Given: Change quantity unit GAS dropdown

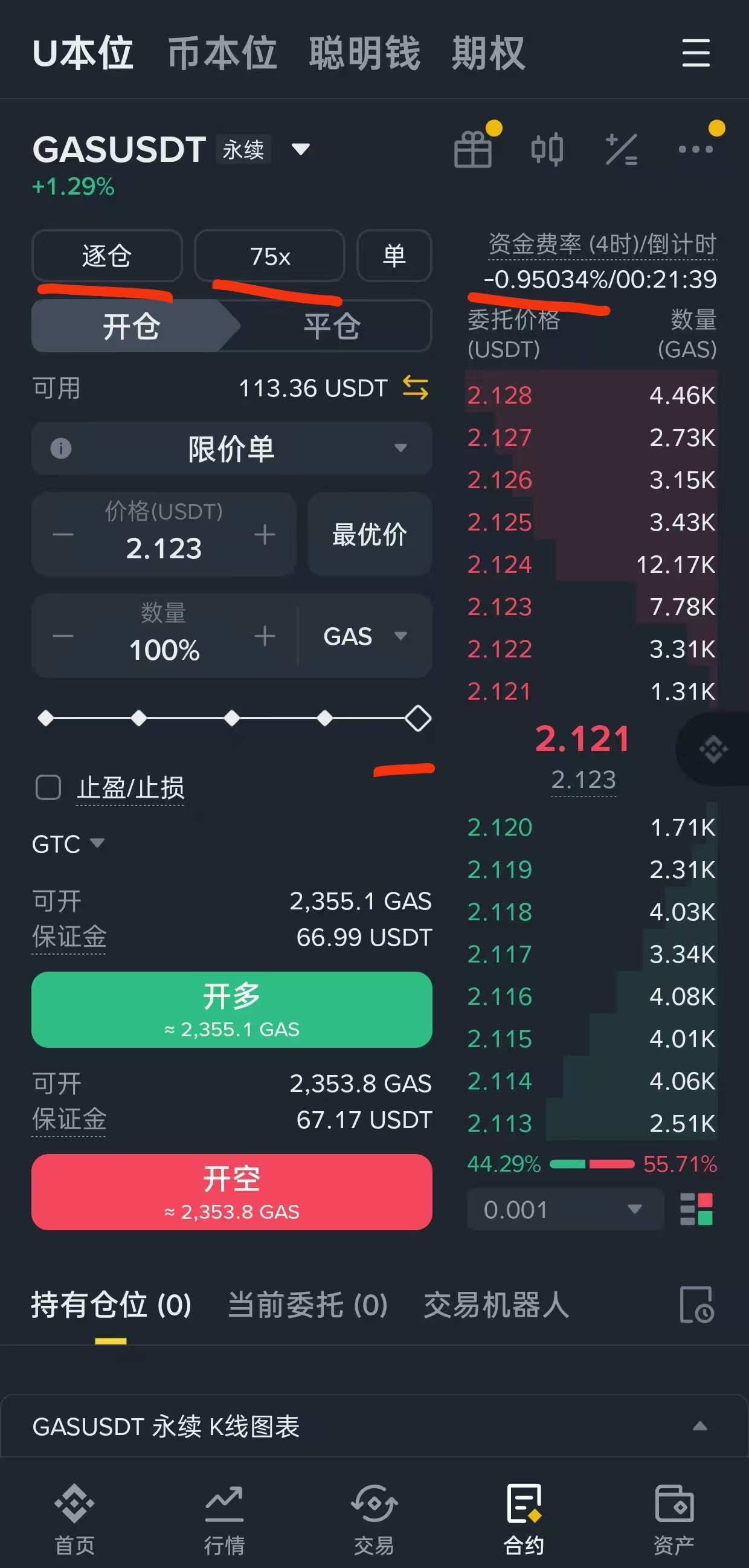Looking at the screenshot, I should [364, 636].
